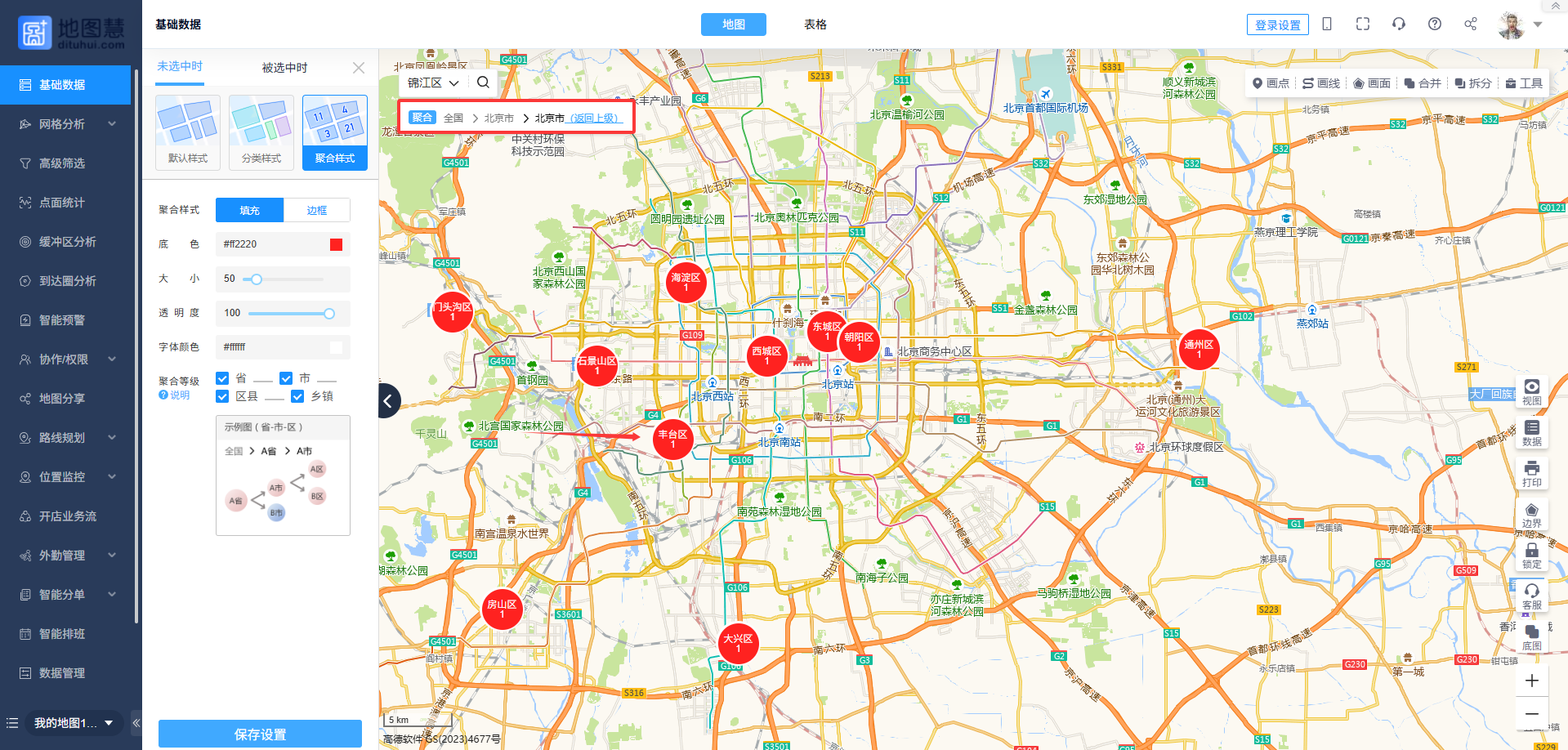The image size is (1568, 750).
Task: Zoom in the map with plus
Action: 1531,681
